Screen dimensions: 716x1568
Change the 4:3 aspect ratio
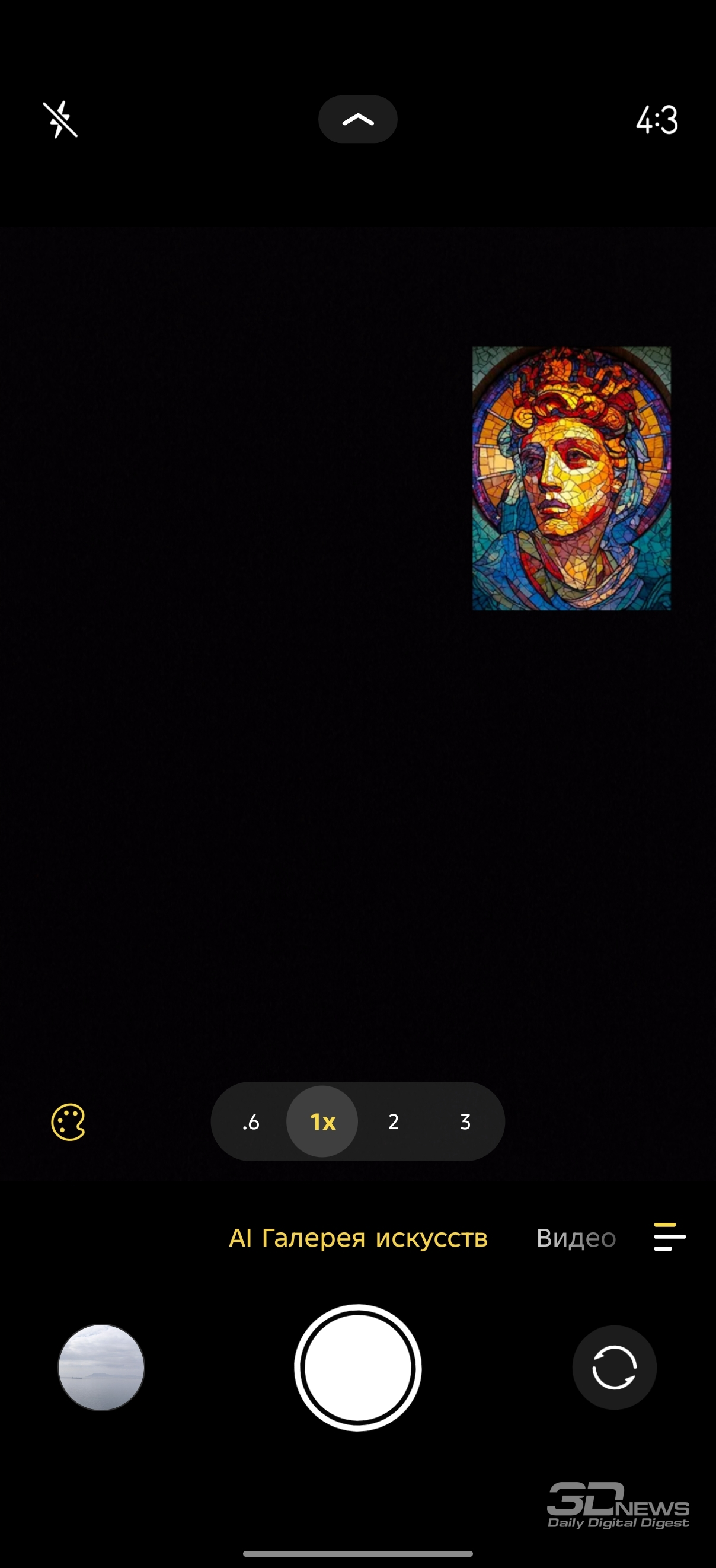tap(656, 119)
